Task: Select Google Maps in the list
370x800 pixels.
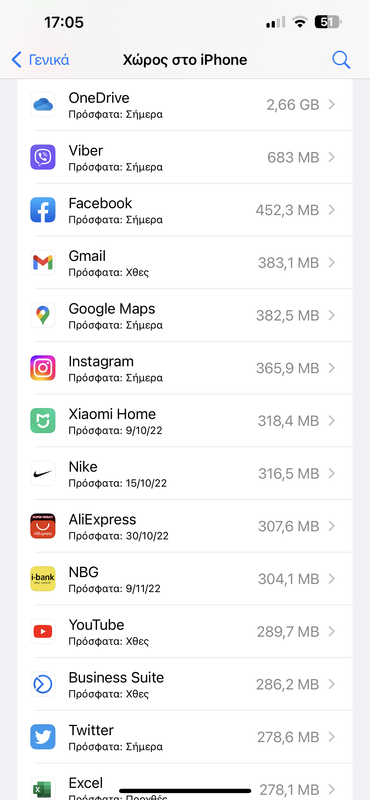Action: pos(185,315)
